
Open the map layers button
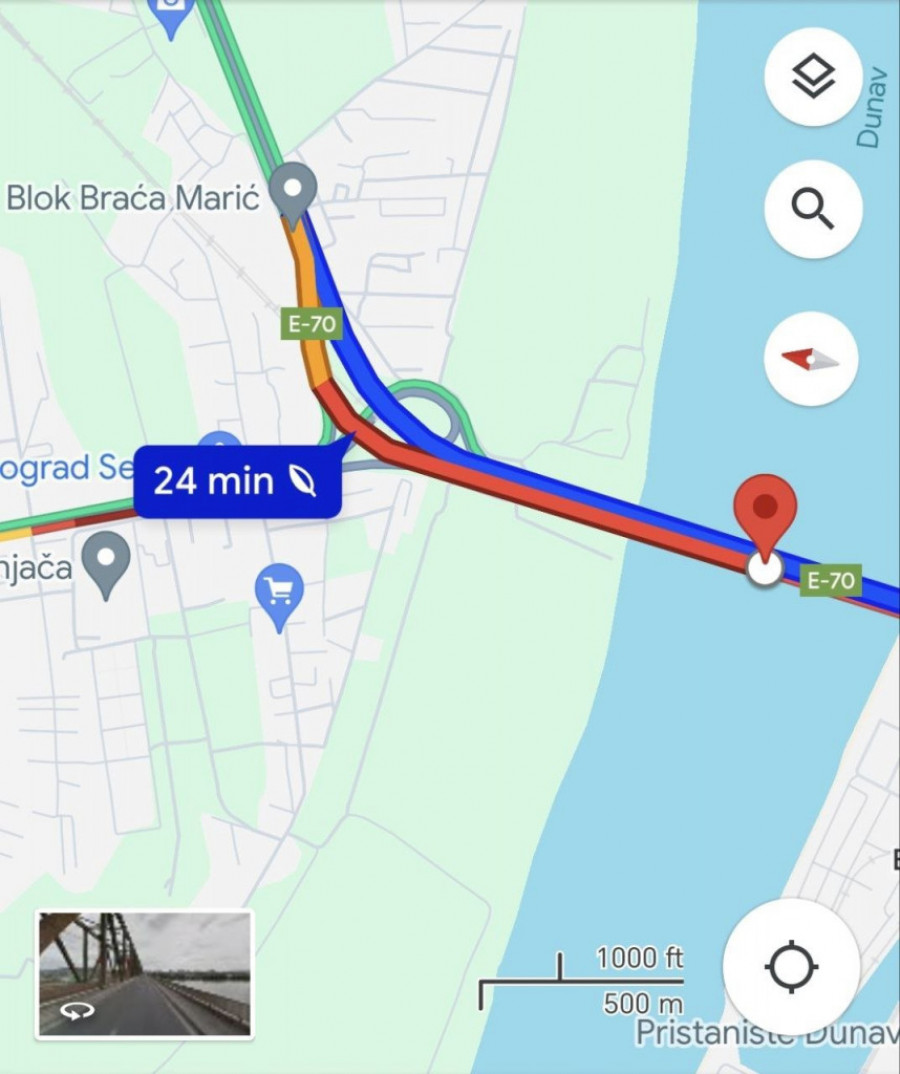[x=813, y=76]
